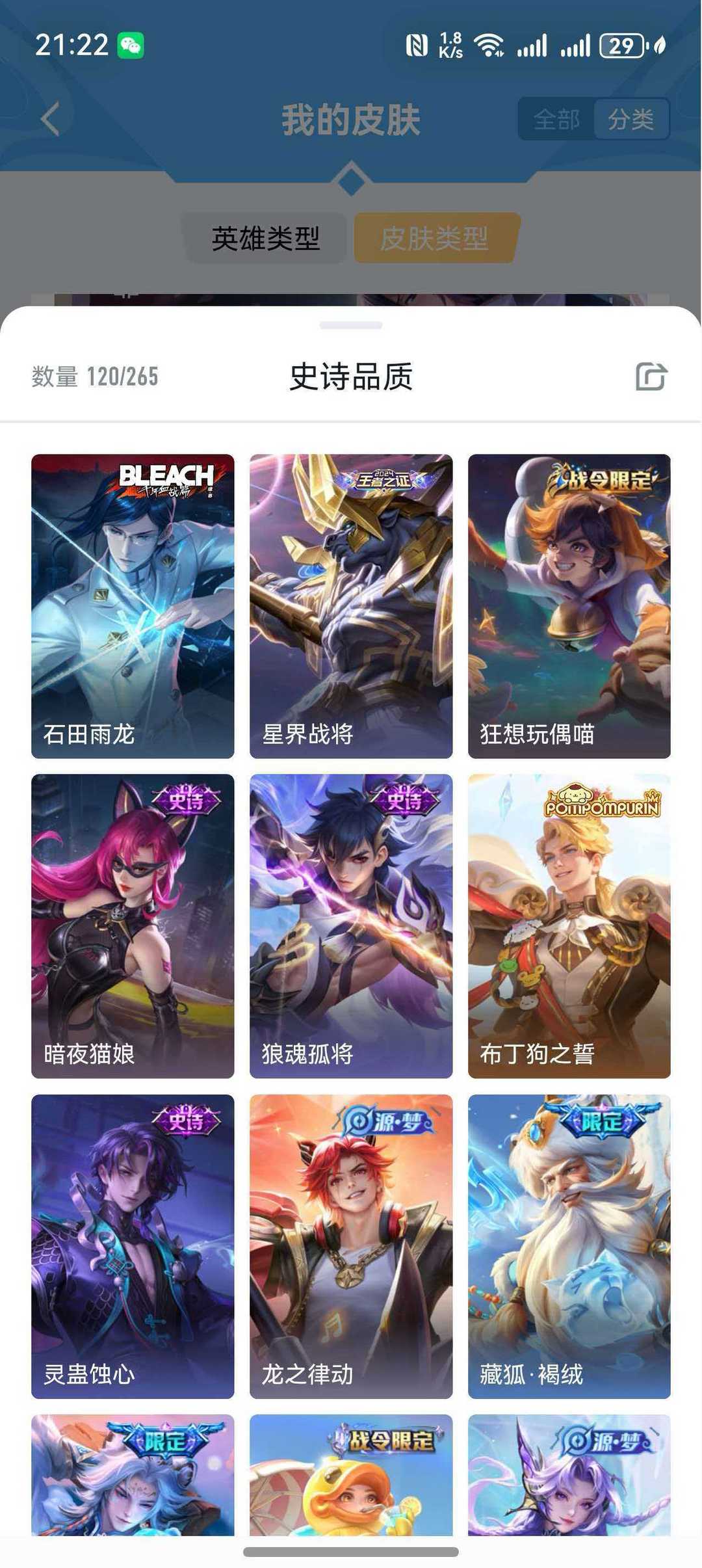Switch to the 全部 view
This screenshot has width=702, height=1568.
(x=556, y=119)
